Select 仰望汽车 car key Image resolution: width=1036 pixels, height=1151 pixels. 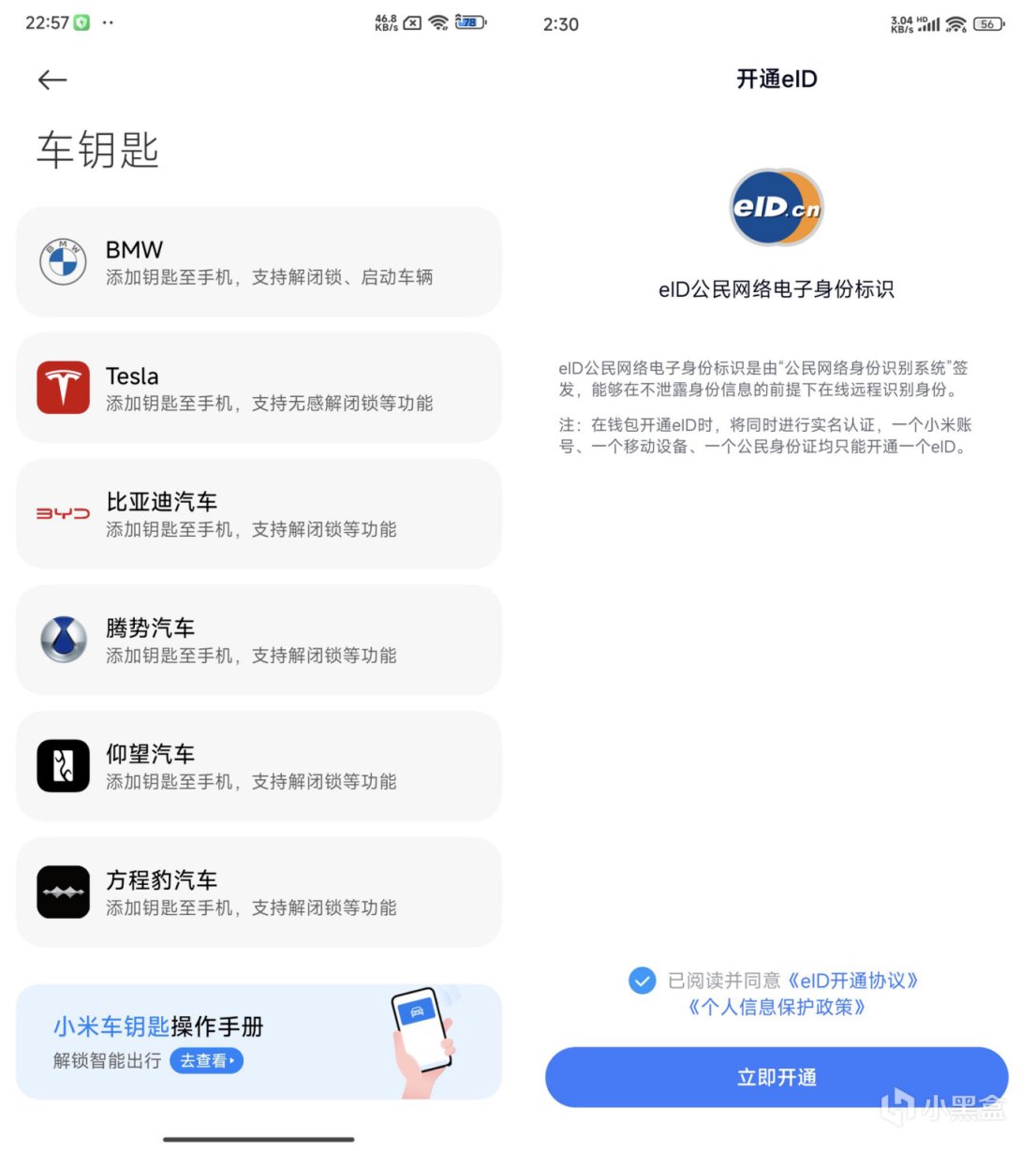(x=259, y=767)
